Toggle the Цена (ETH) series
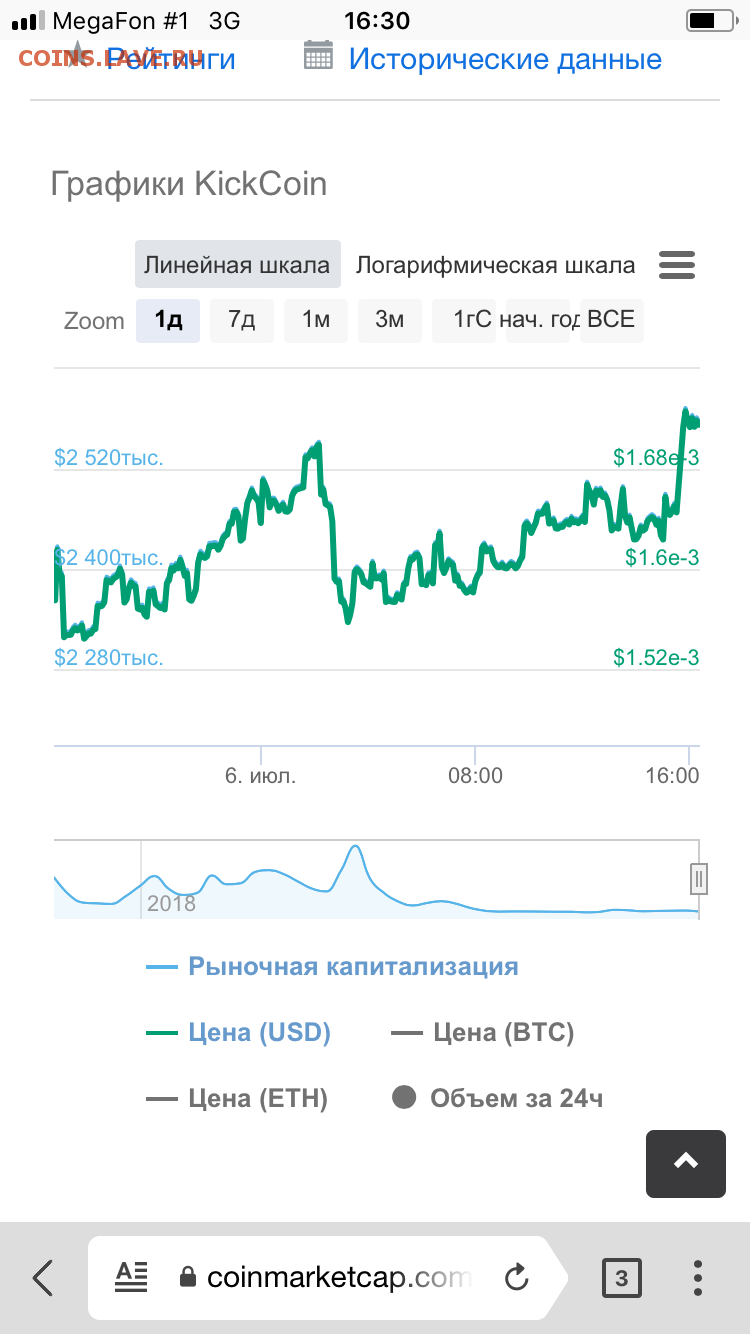The width and height of the screenshot is (750, 1334). (x=237, y=1099)
